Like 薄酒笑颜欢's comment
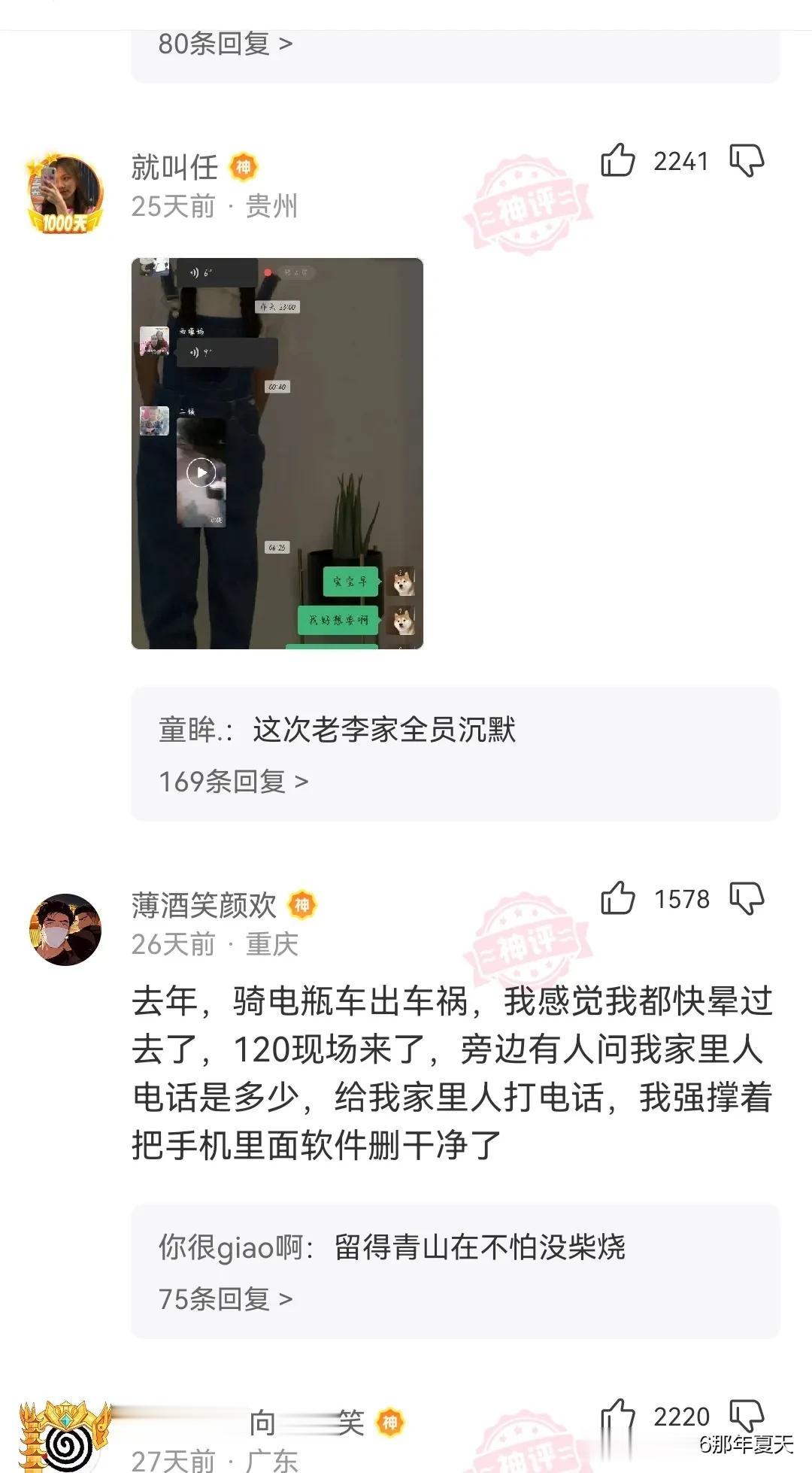 click(x=618, y=898)
